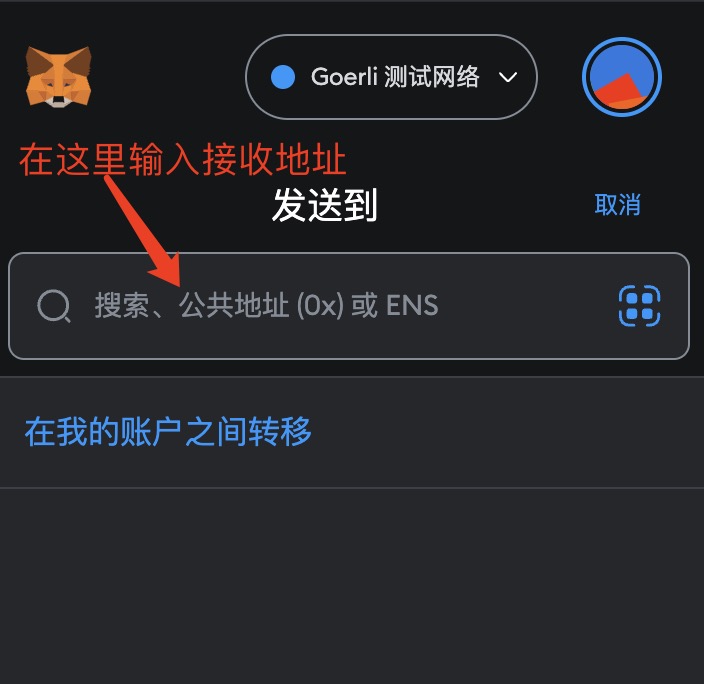Tap 取消 to cancel sending
Screen dimensions: 704x684
617,205
